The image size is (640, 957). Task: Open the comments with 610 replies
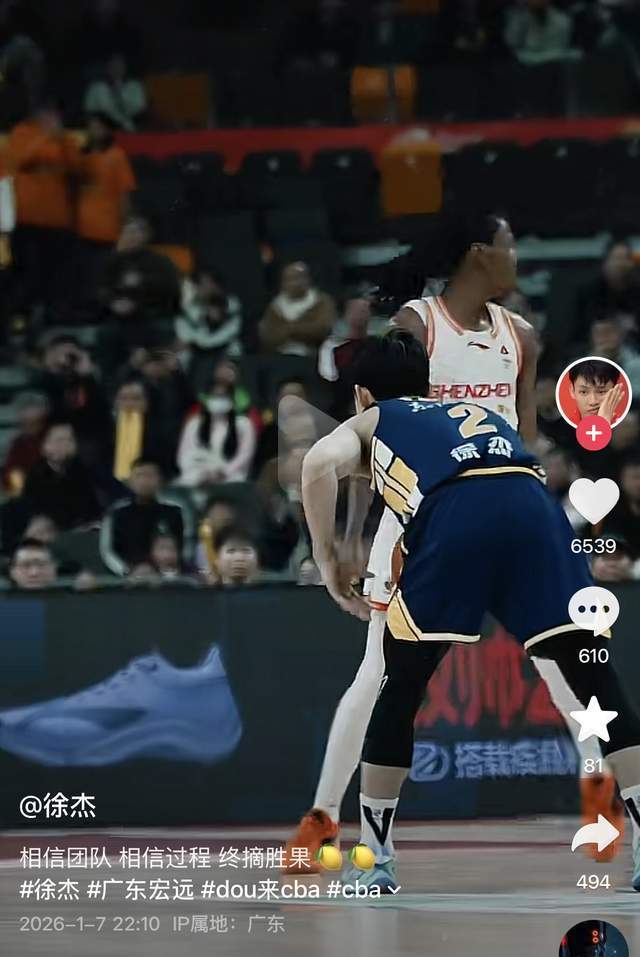(593, 609)
